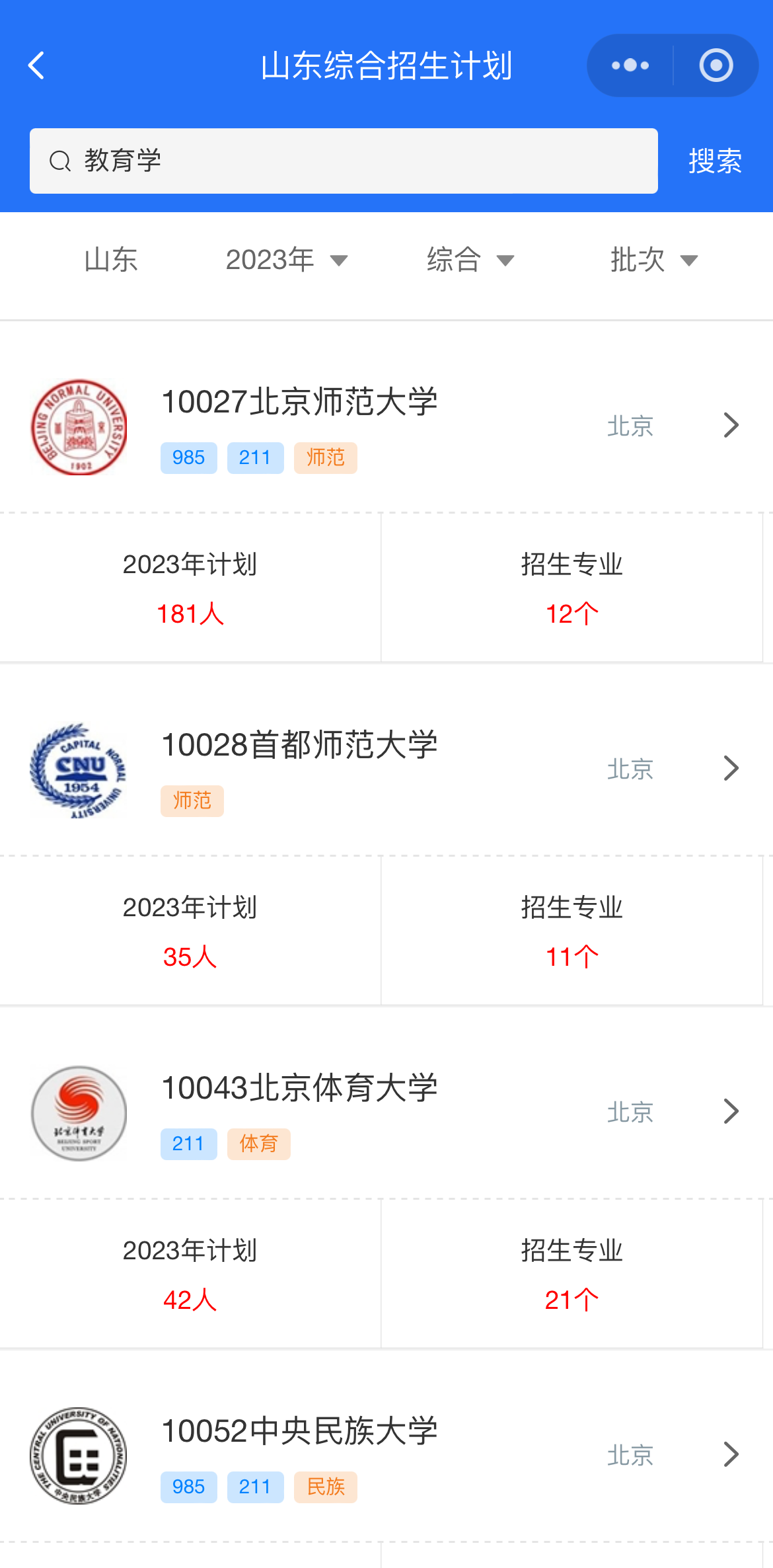Image resolution: width=773 pixels, height=1568 pixels.
Task: Expand the 综合 subject type dropdown
Action: click(x=470, y=260)
